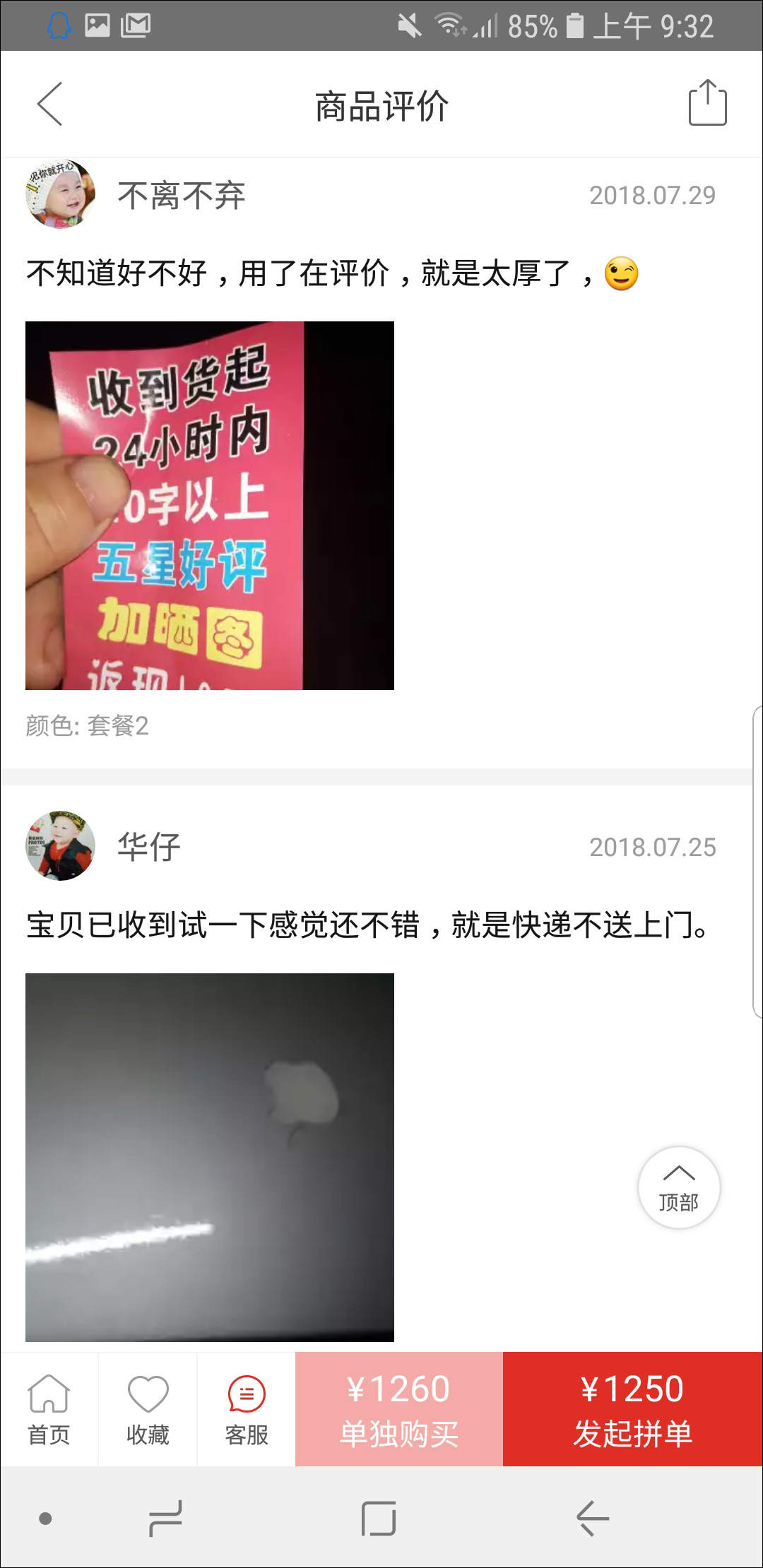Open 不离不弃's review photo
The width and height of the screenshot is (763, 1568).
tap(210, 506)
